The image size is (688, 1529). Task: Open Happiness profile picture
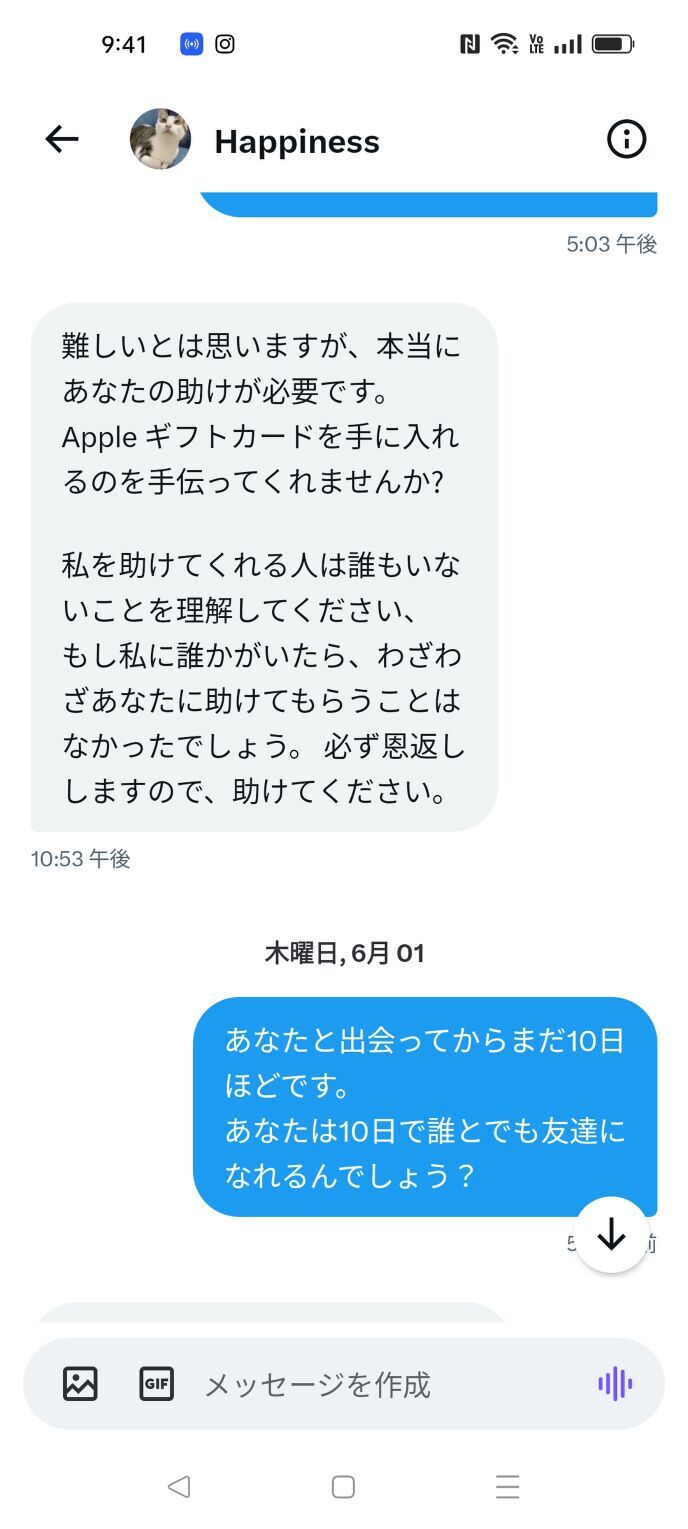tap(160, 140)
